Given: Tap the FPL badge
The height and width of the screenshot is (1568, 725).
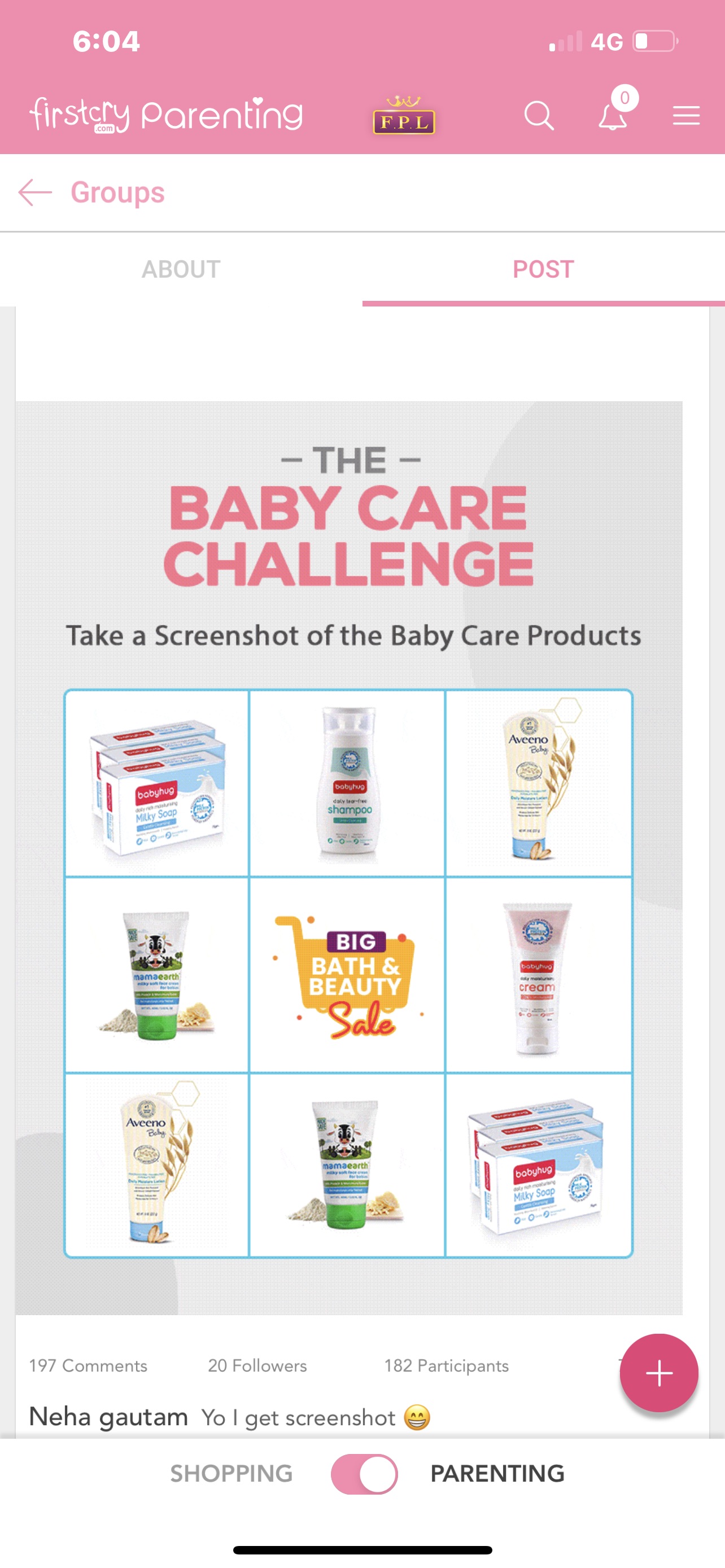Looking at the screenshot, I should click(x=404, y=117).
